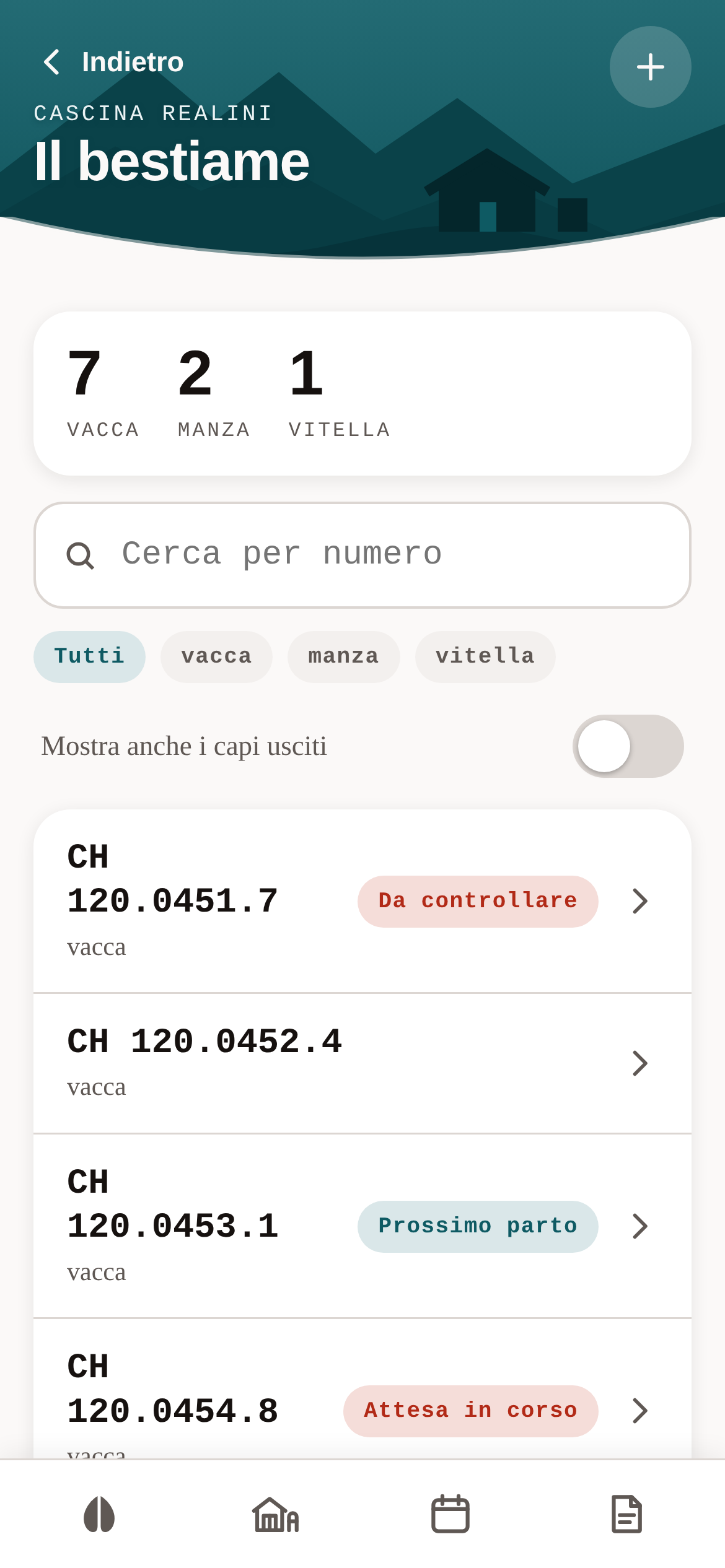725x1568 pixels.
Task: Open animal CH 120.0454.8
Action: [362, 1390]
